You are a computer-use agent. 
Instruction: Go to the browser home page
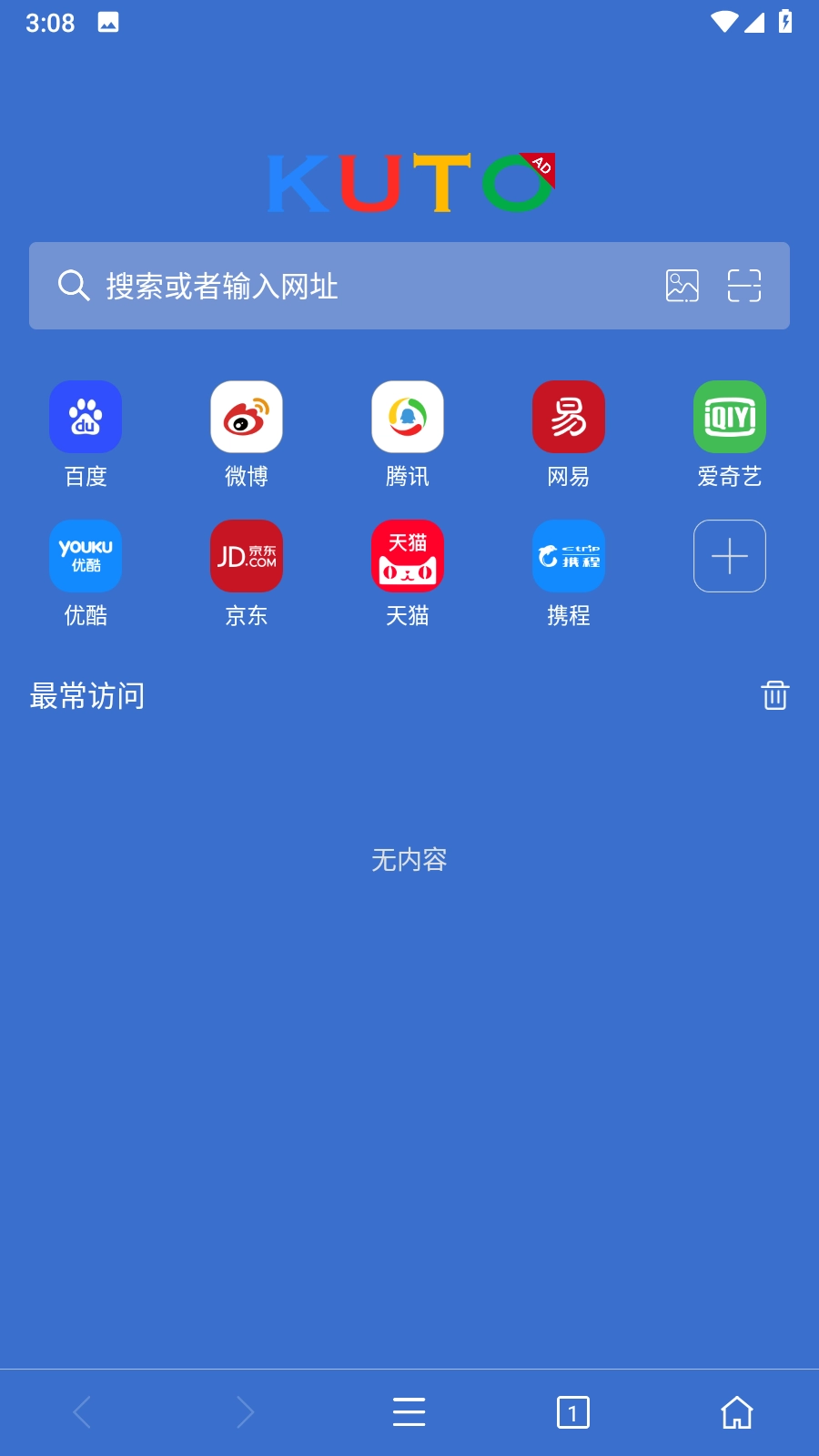pyautogui.click(x=737, y=1412)
